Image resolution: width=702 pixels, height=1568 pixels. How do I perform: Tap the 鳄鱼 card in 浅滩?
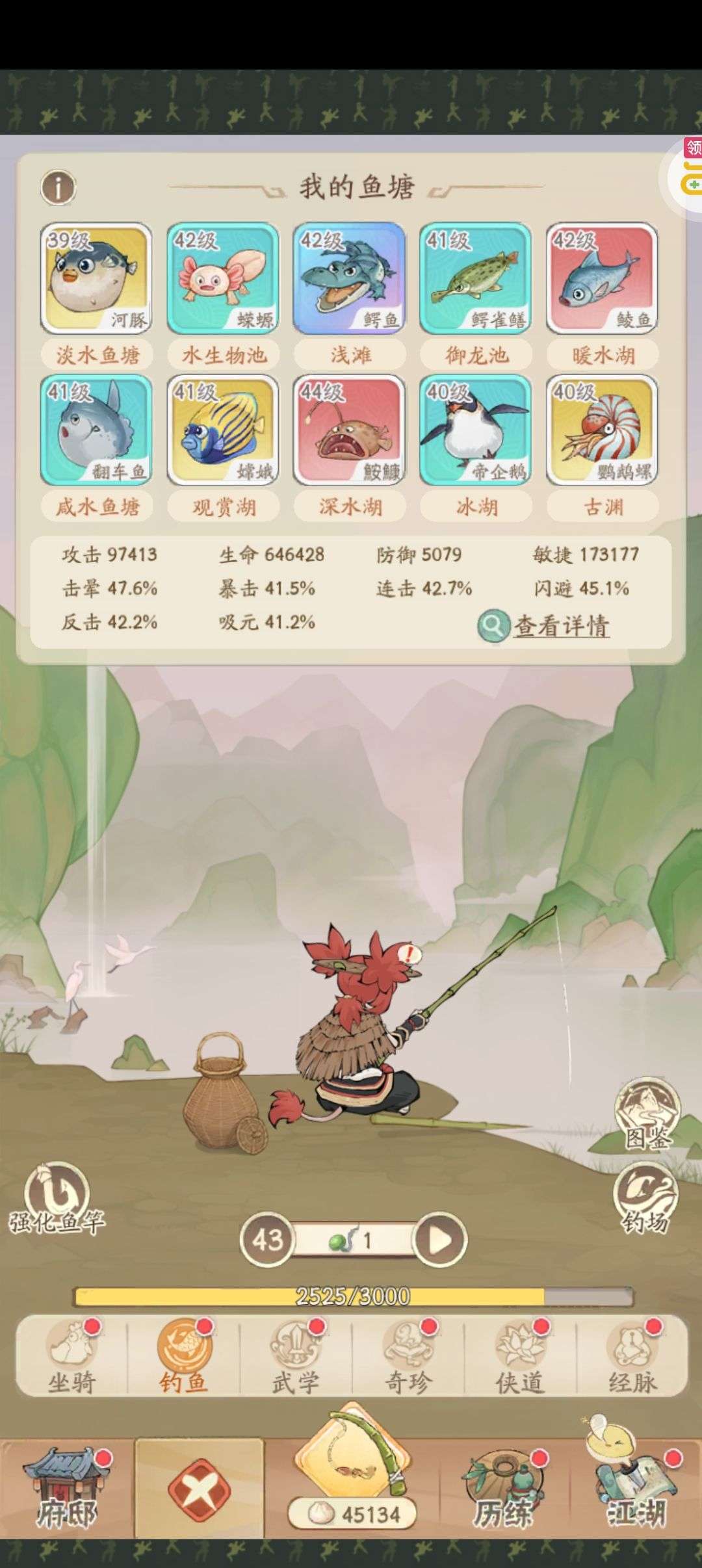click(x=349, y=278)
